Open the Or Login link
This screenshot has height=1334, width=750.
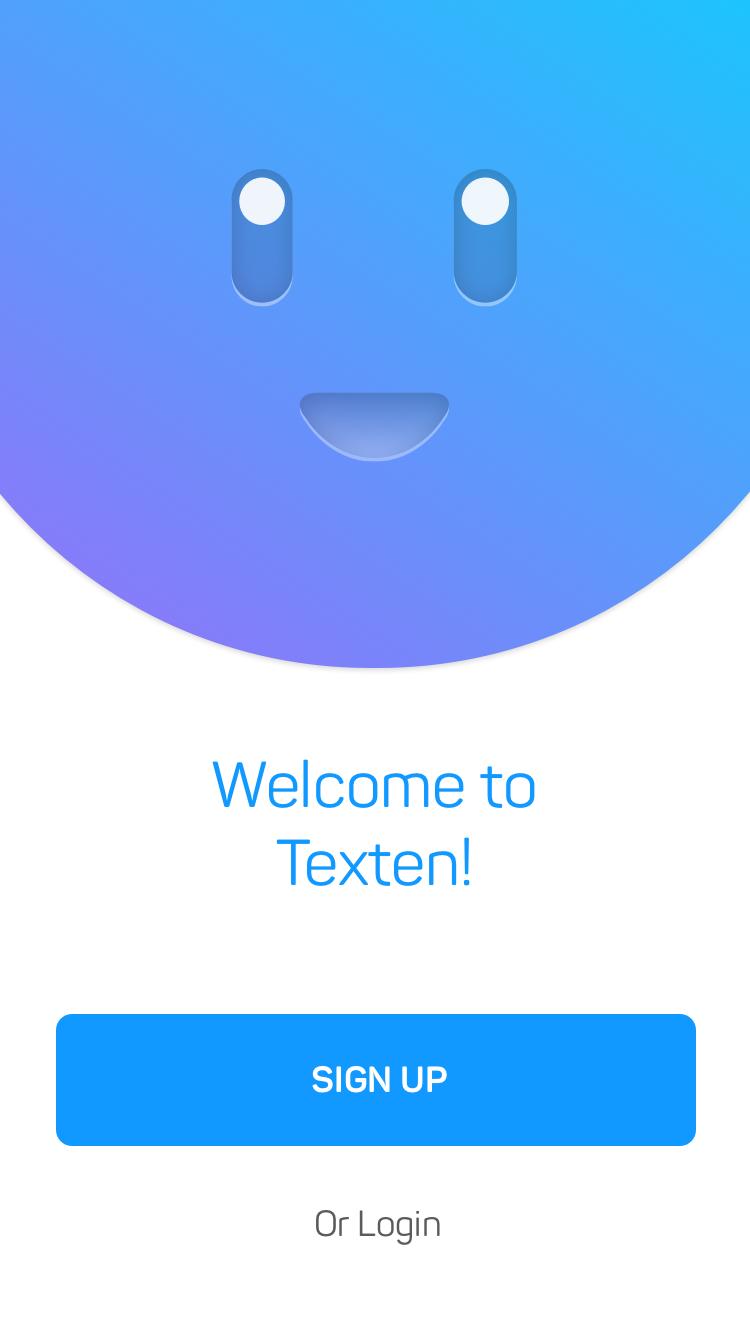pos(377,1224)
